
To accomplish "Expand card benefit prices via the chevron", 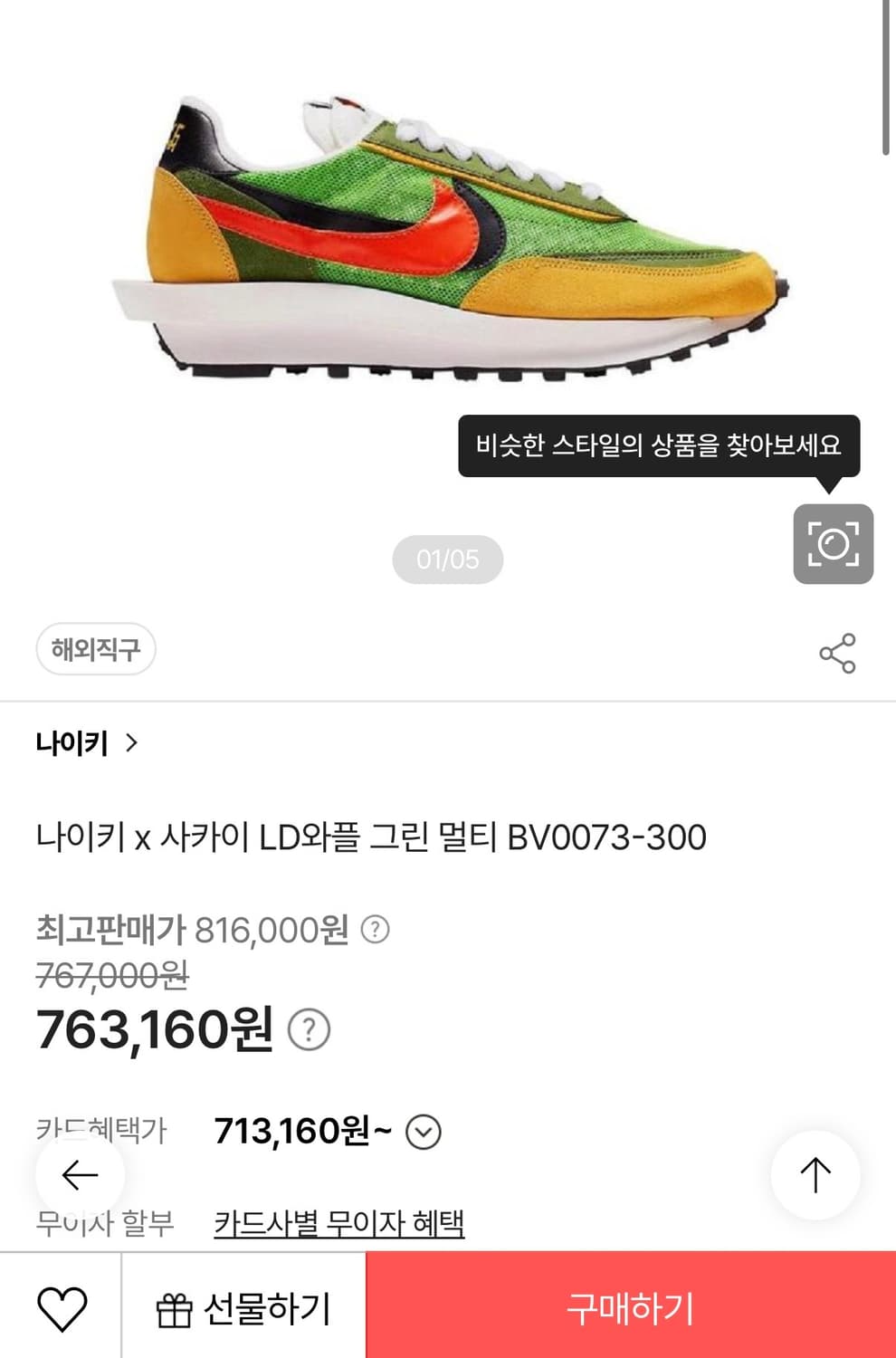I will [423, 1130].
